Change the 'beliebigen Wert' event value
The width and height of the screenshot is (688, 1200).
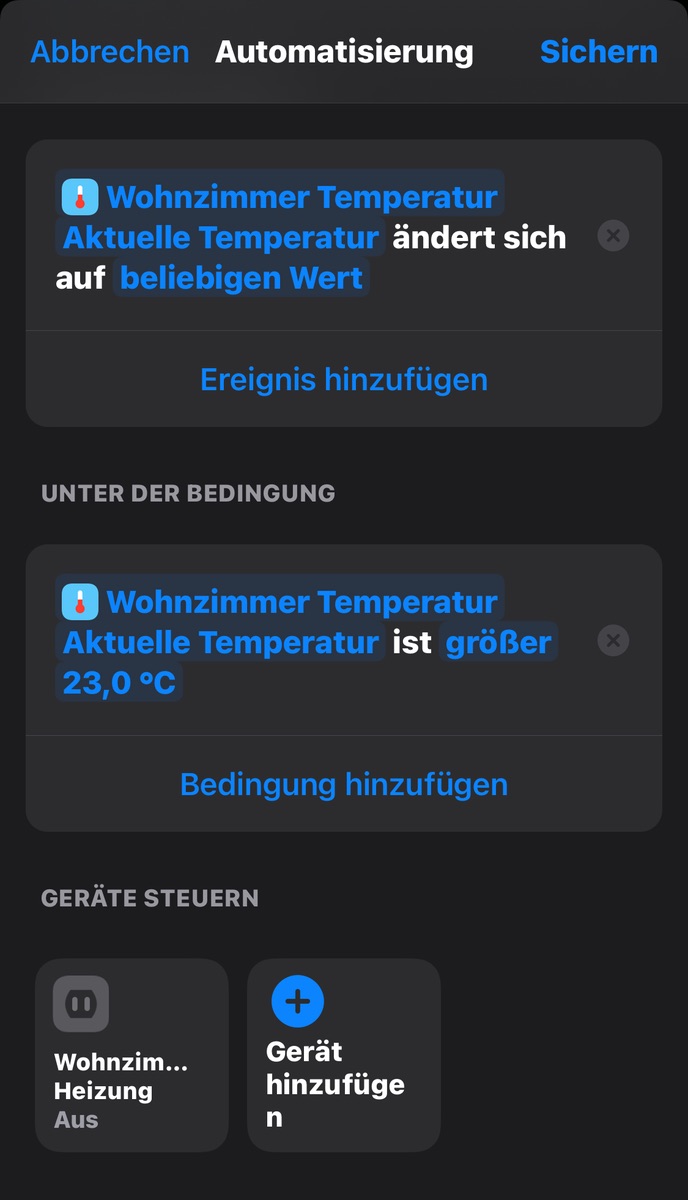(x=241, y=277)
